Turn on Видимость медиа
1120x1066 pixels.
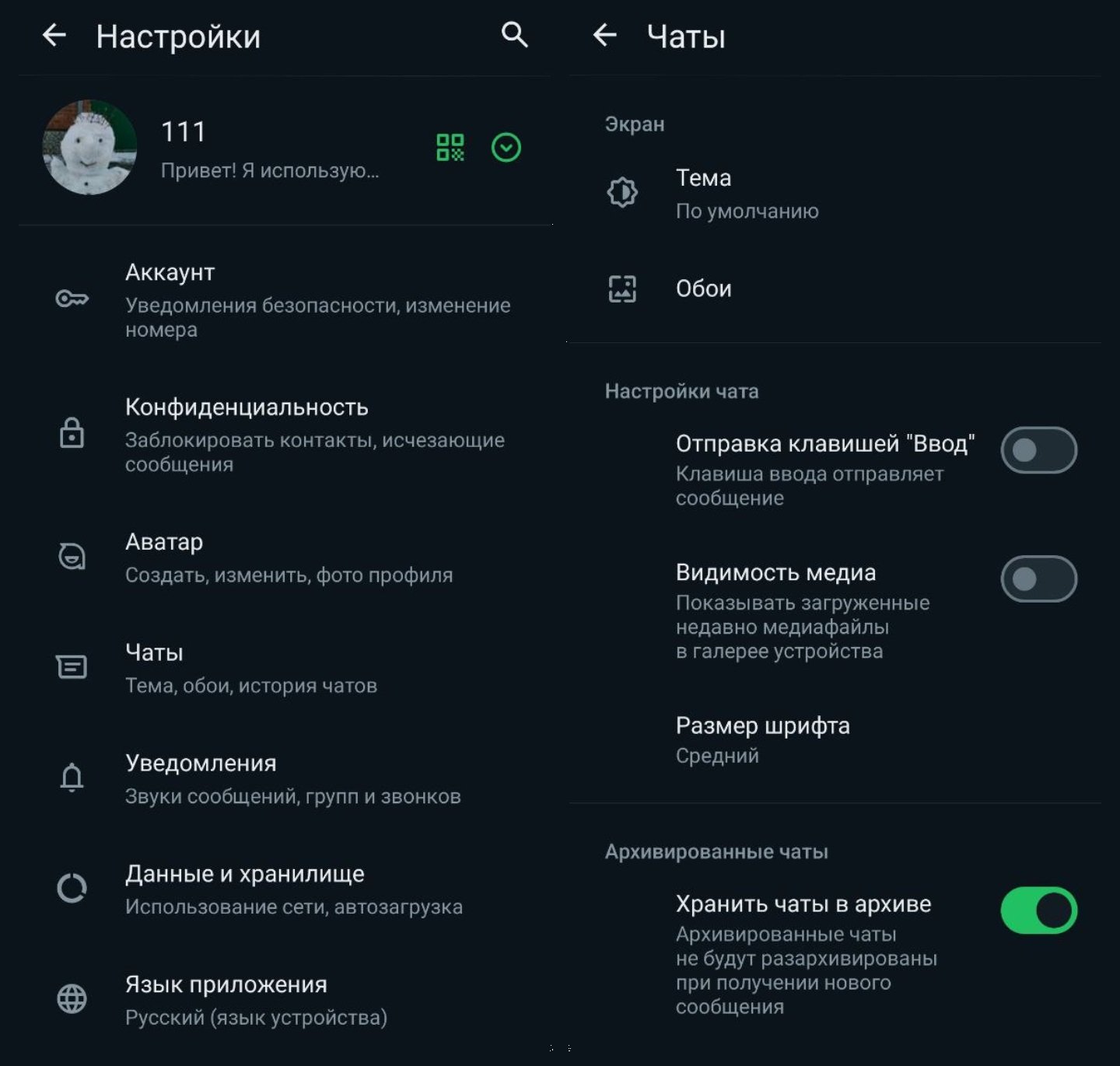tap(1038, 579)
